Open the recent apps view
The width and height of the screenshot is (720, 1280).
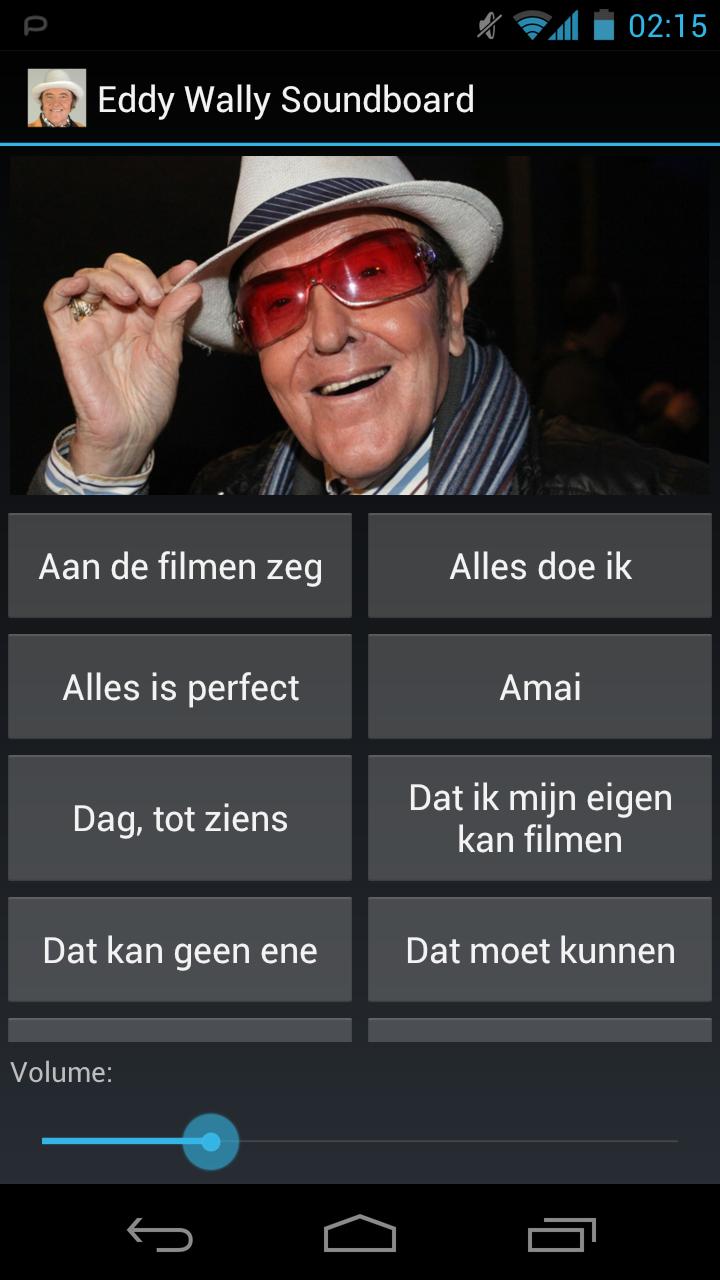click(561, 1235)
